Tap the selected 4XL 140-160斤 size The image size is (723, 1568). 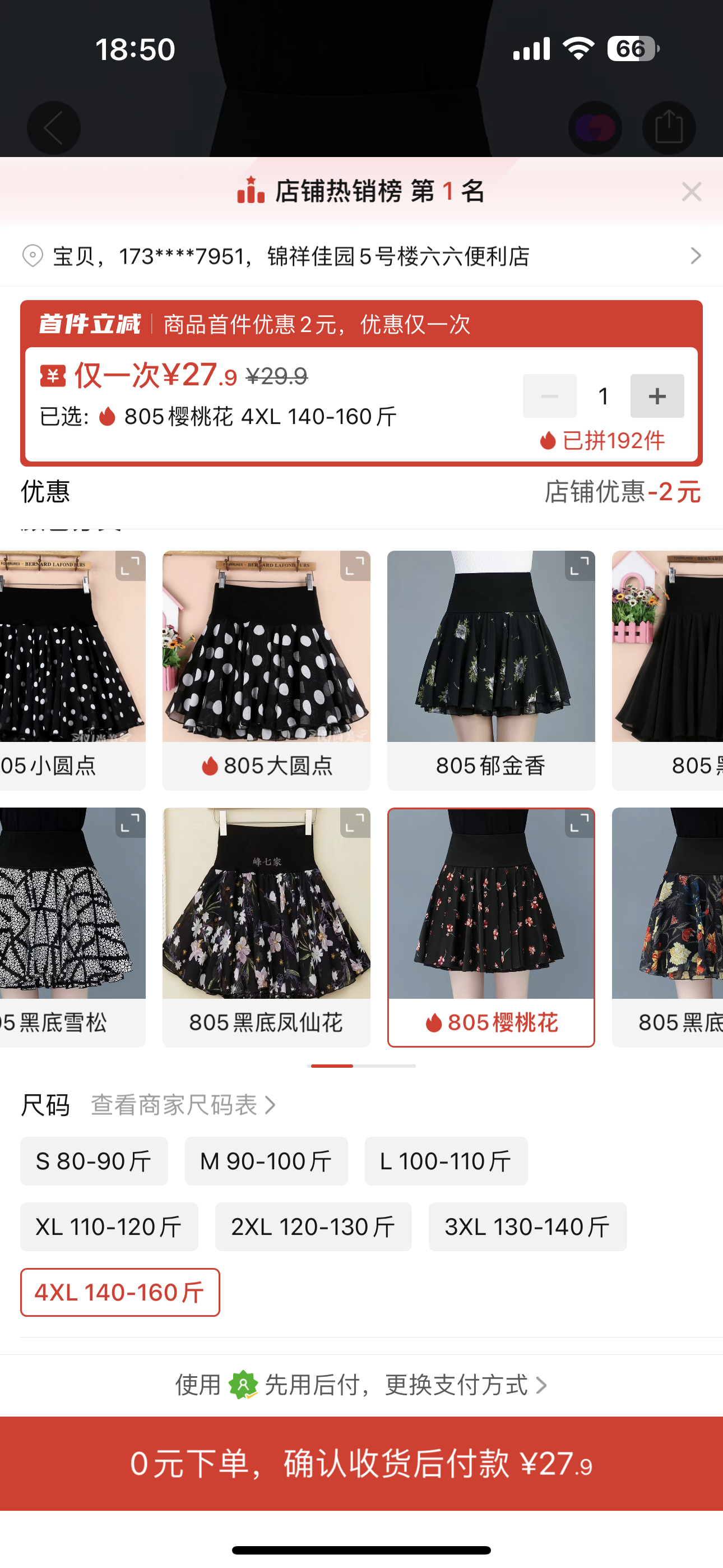[x=120, y=1293]
